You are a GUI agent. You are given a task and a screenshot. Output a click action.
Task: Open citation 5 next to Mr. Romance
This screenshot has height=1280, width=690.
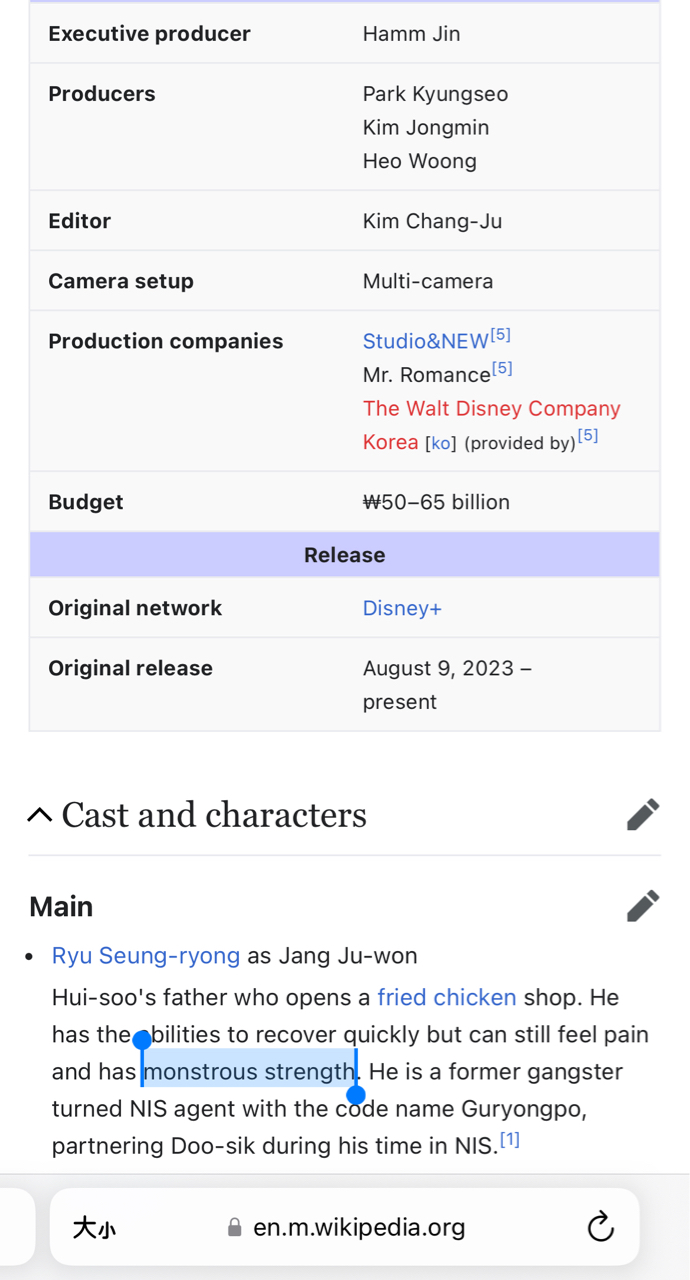tap(502, 369)
